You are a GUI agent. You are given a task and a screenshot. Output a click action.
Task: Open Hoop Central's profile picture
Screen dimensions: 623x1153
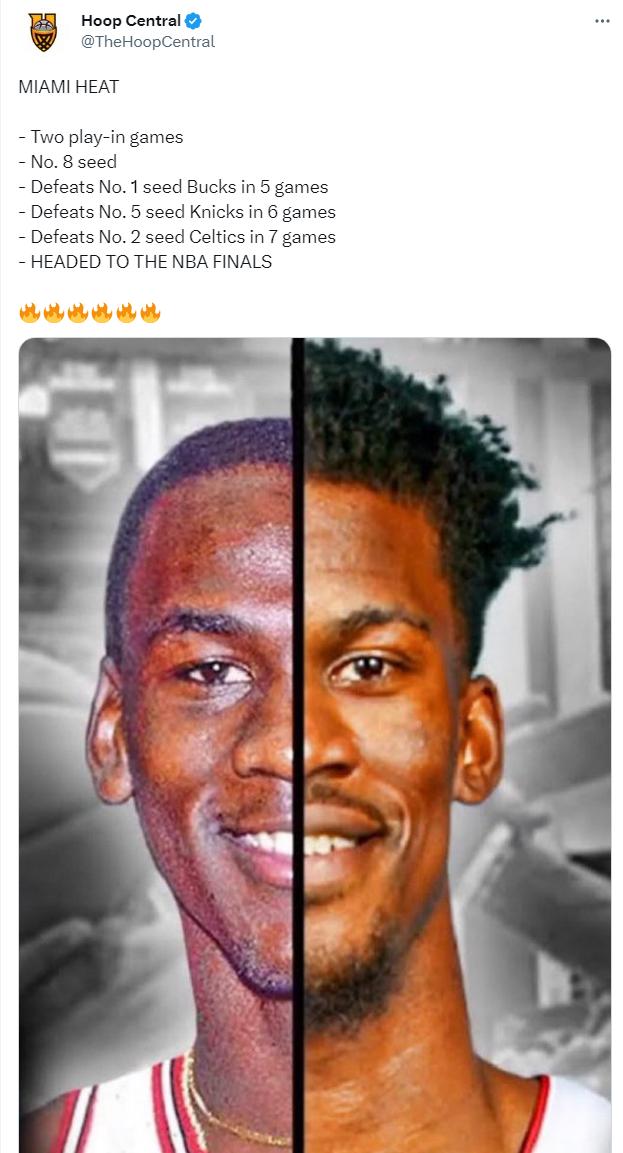(x=43, y=32)
